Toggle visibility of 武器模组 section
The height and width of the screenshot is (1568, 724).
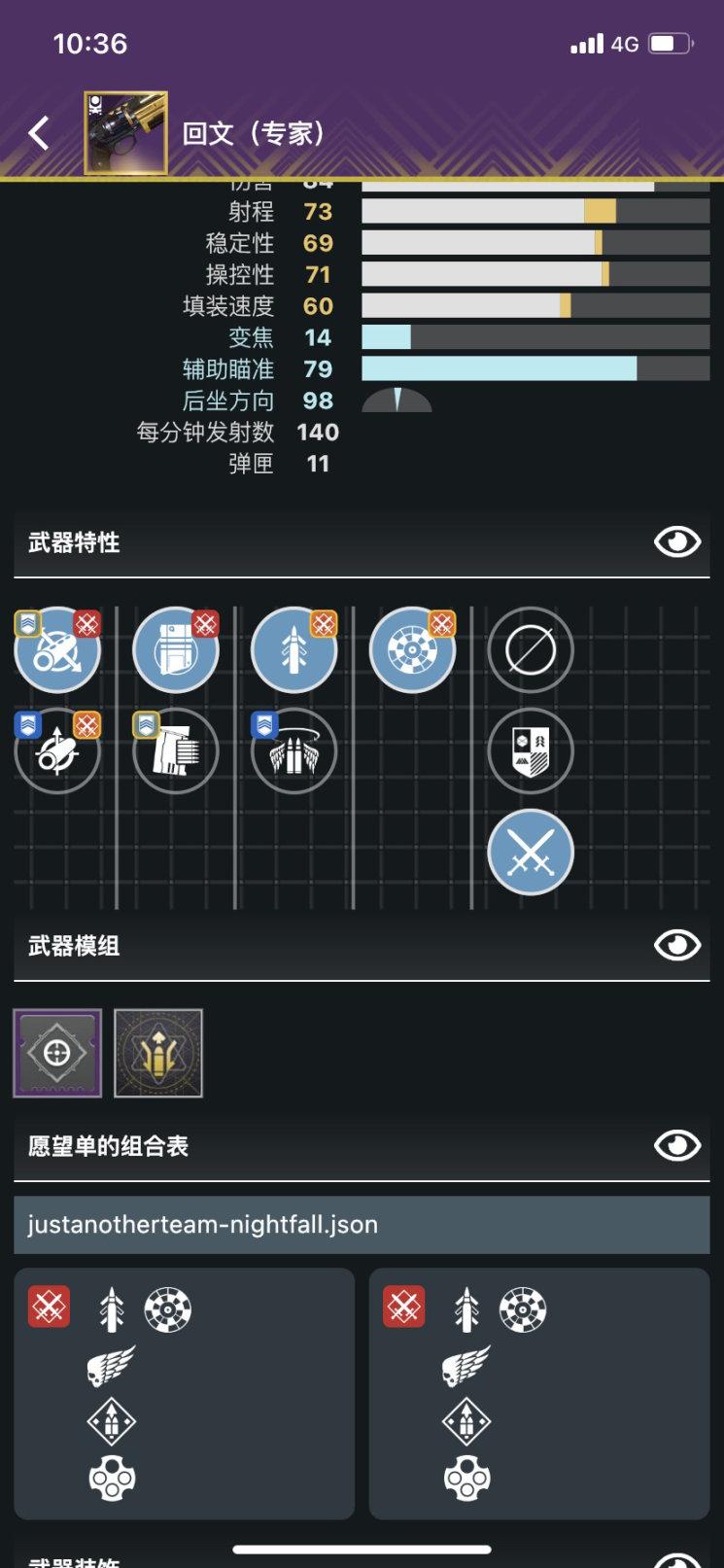pyautogui.click(x=676, y=945)
